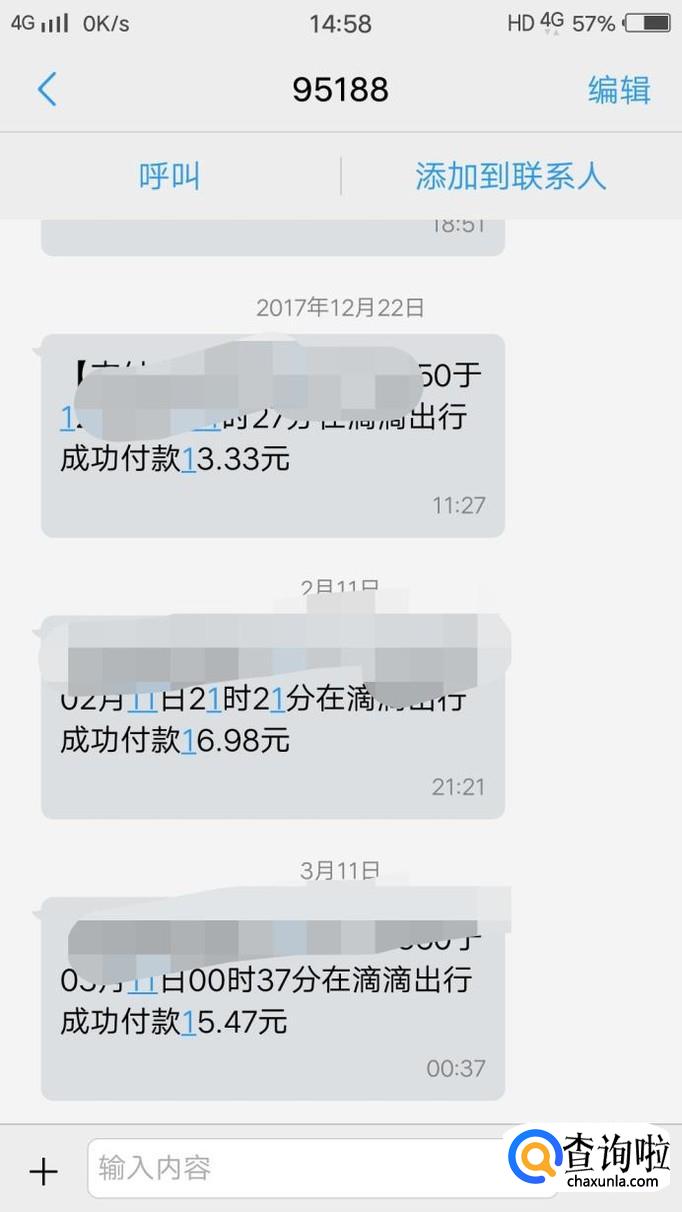Tap the linked number in 15.47元 message
The image size is (682, 1212).
187,1022
